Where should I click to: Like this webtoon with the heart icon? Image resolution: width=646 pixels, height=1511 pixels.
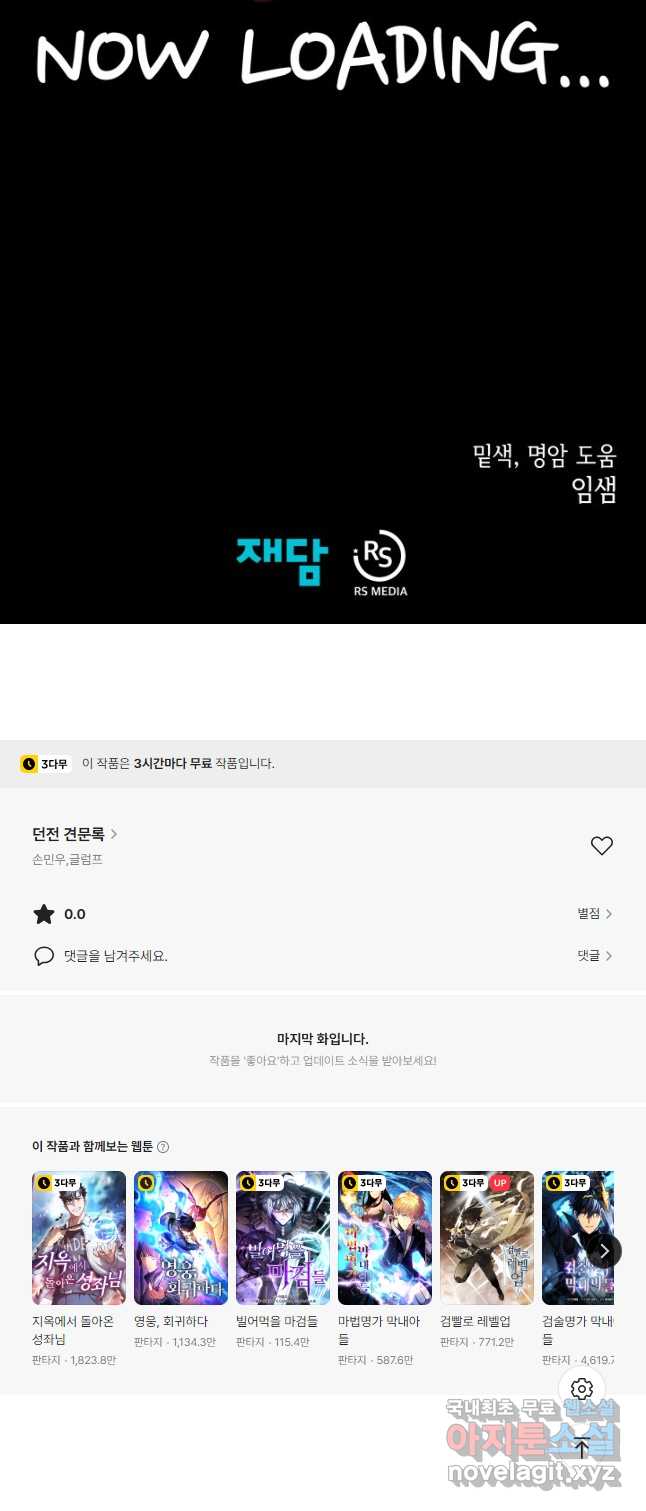point(601,846)
